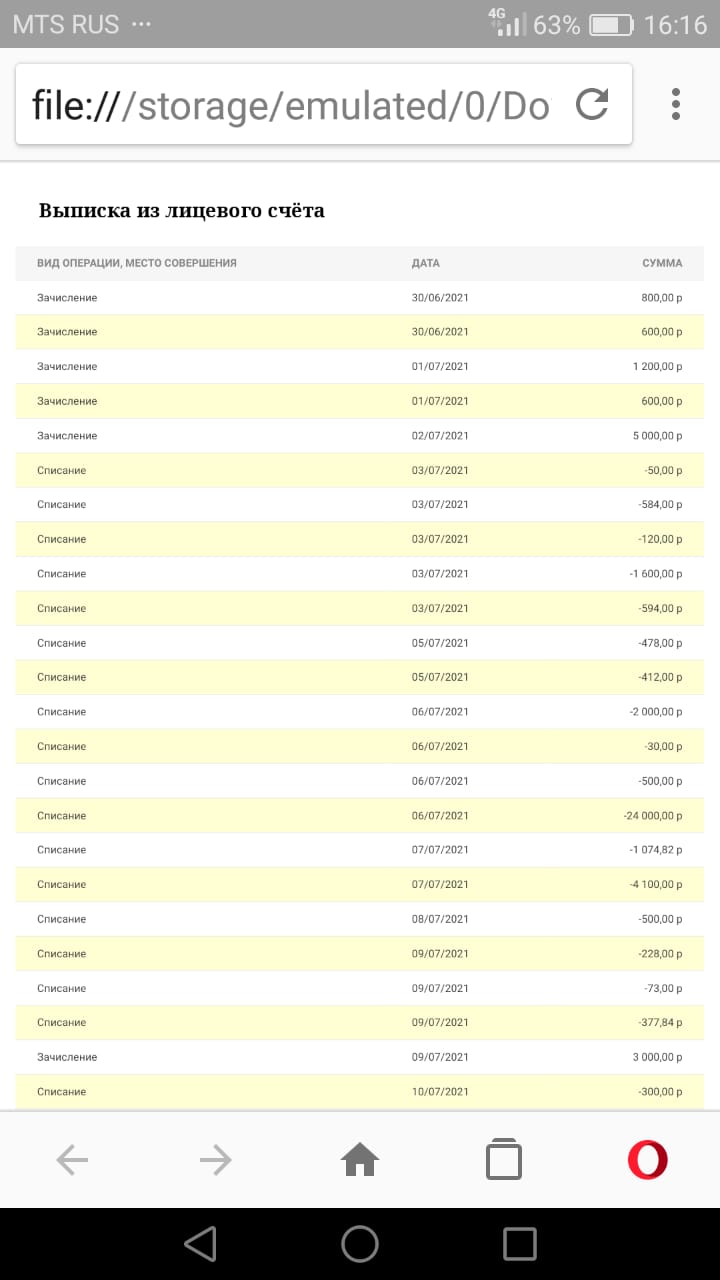Open the system recent apps view
Image resolution: width=720 pixels, height=1280 pixels.
pos(519,1244)
